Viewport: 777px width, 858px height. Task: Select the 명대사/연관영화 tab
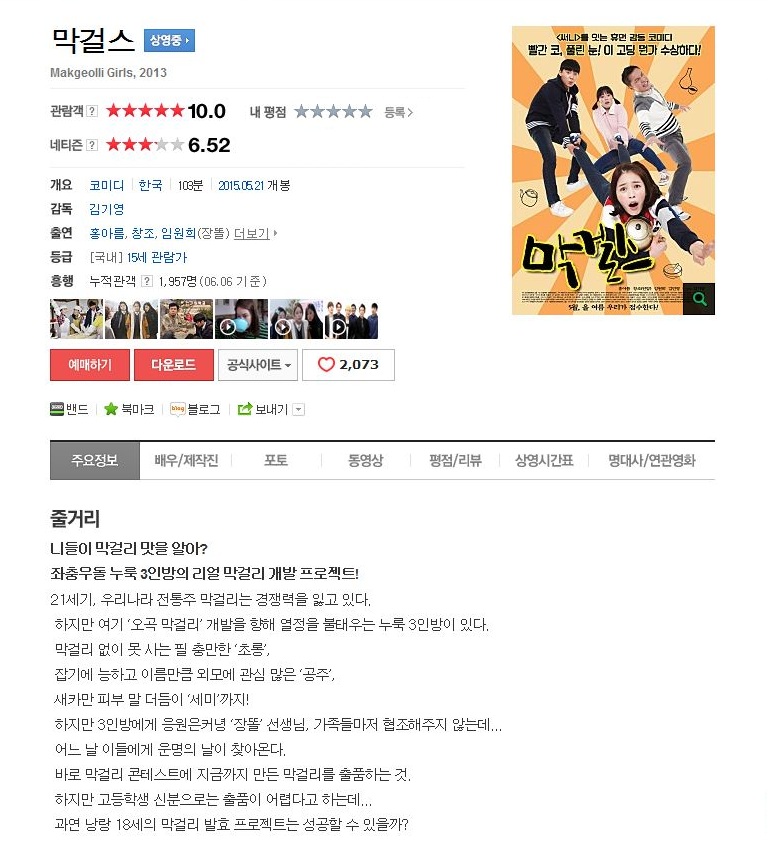651,461
